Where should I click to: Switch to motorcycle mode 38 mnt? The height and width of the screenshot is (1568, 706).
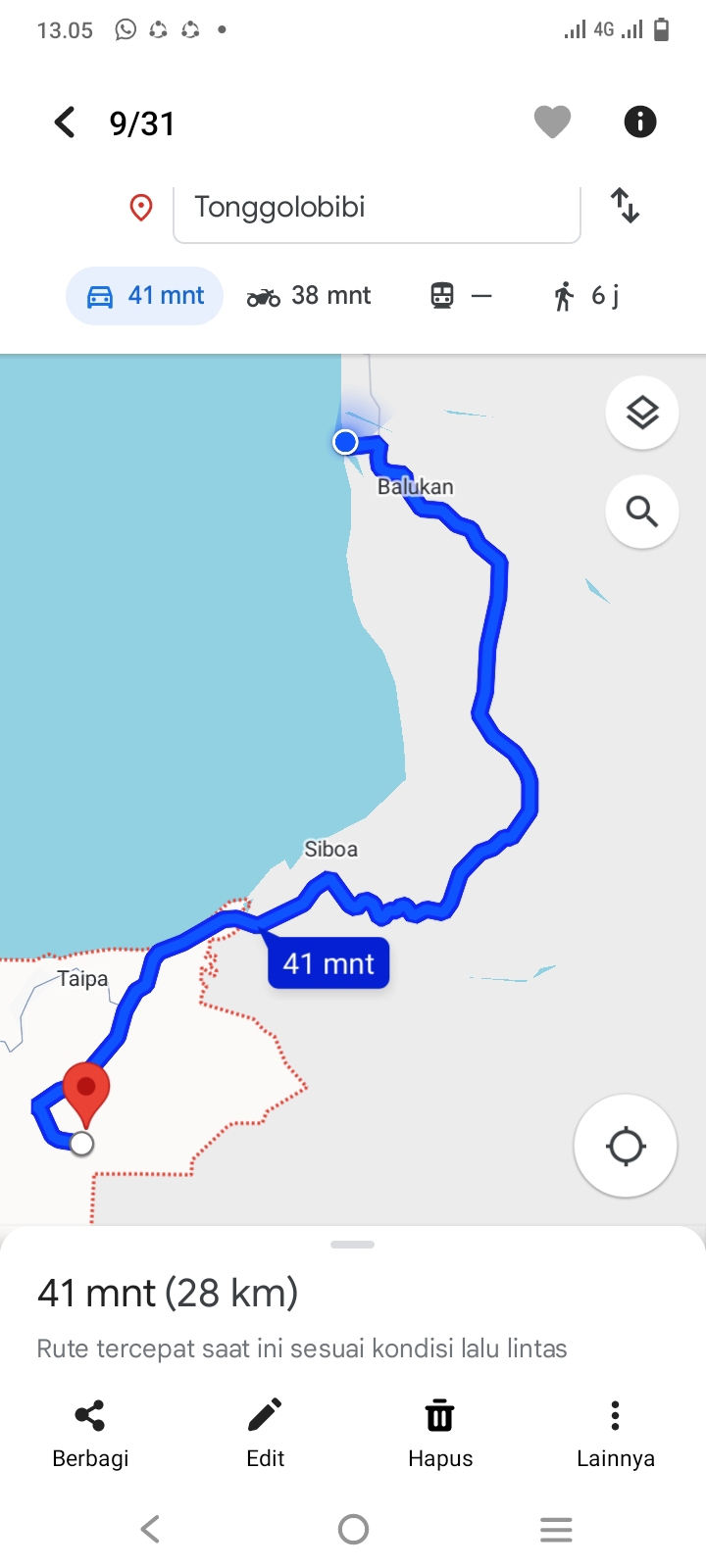(x=309, y=296)
